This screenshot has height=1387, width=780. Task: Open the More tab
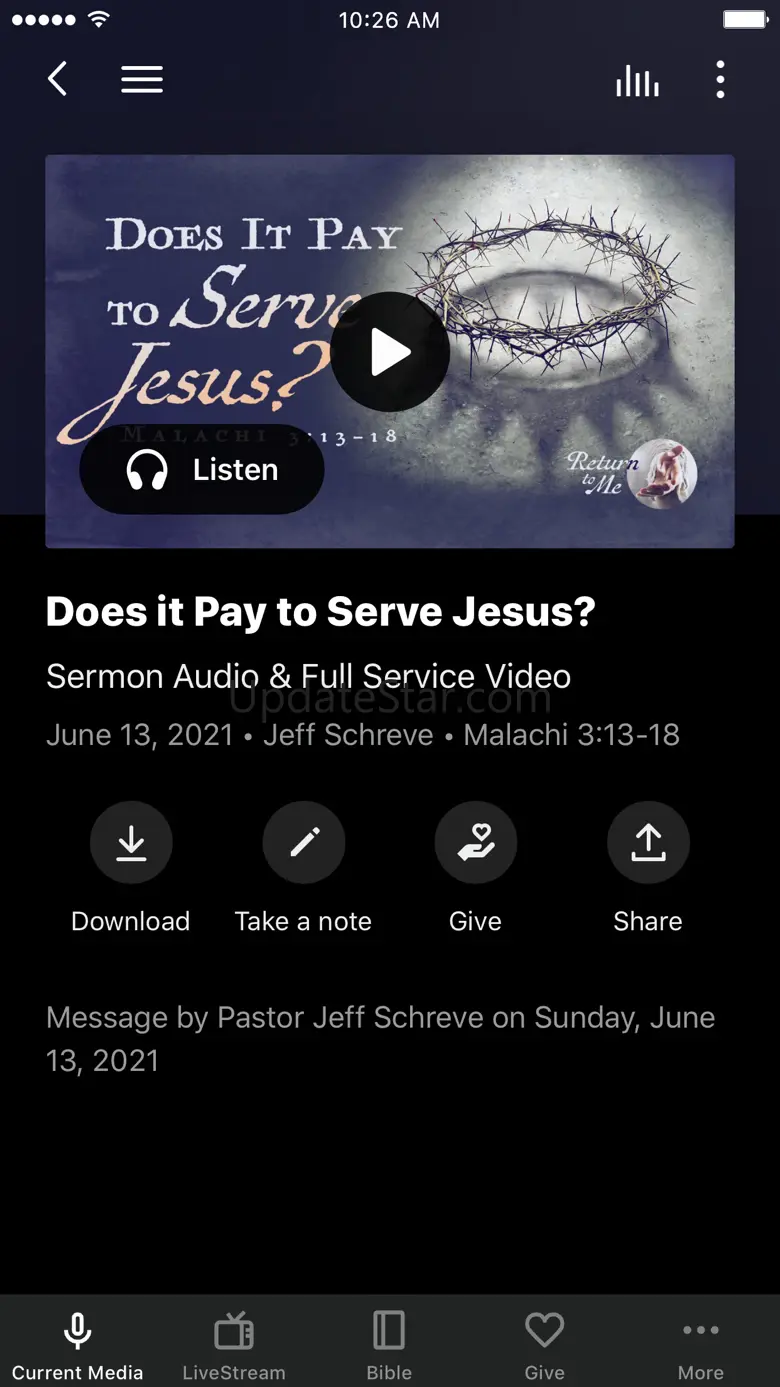point(701,1343)
